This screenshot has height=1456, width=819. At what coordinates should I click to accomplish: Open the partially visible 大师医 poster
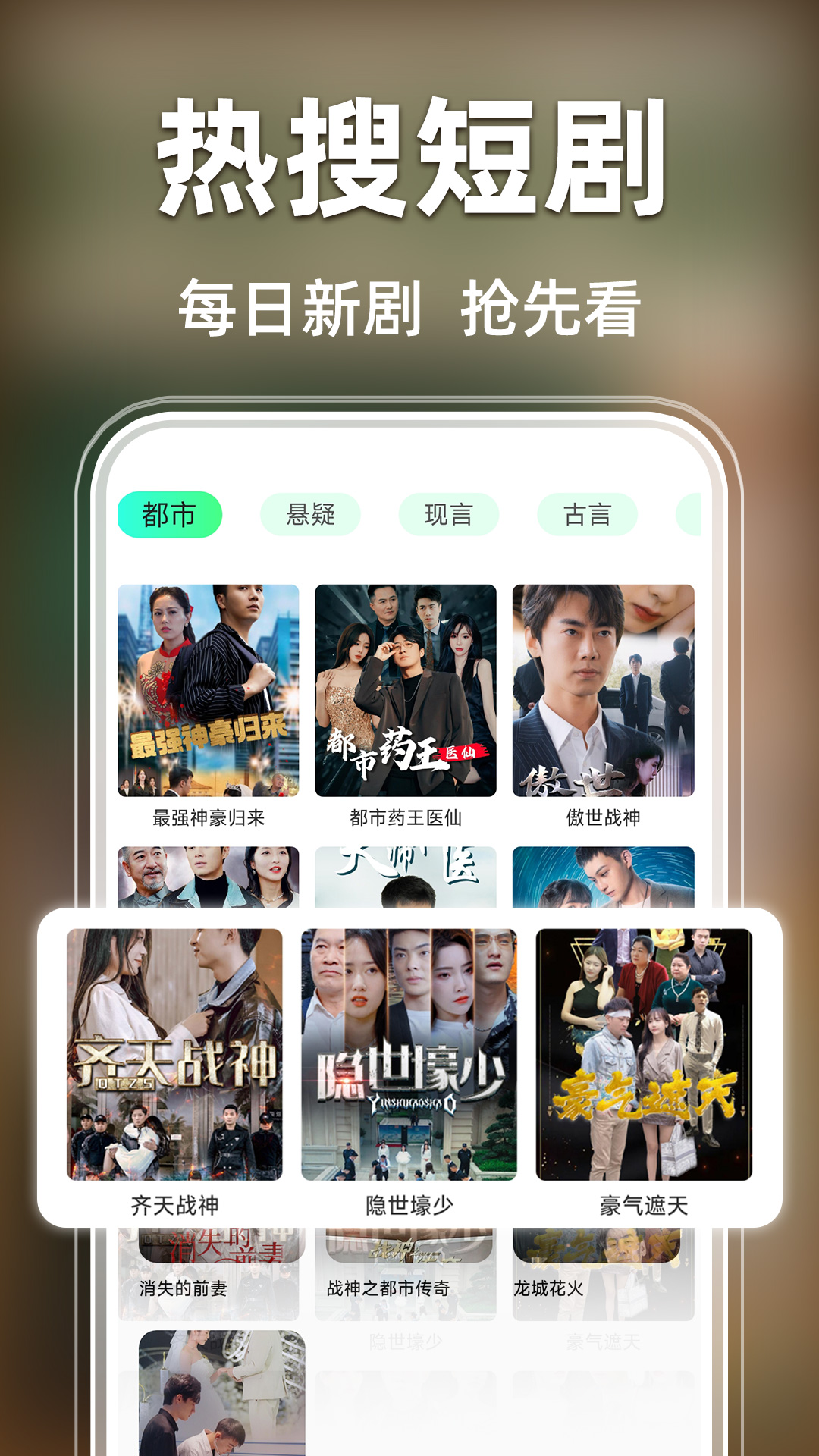click(x=406, y=872)
